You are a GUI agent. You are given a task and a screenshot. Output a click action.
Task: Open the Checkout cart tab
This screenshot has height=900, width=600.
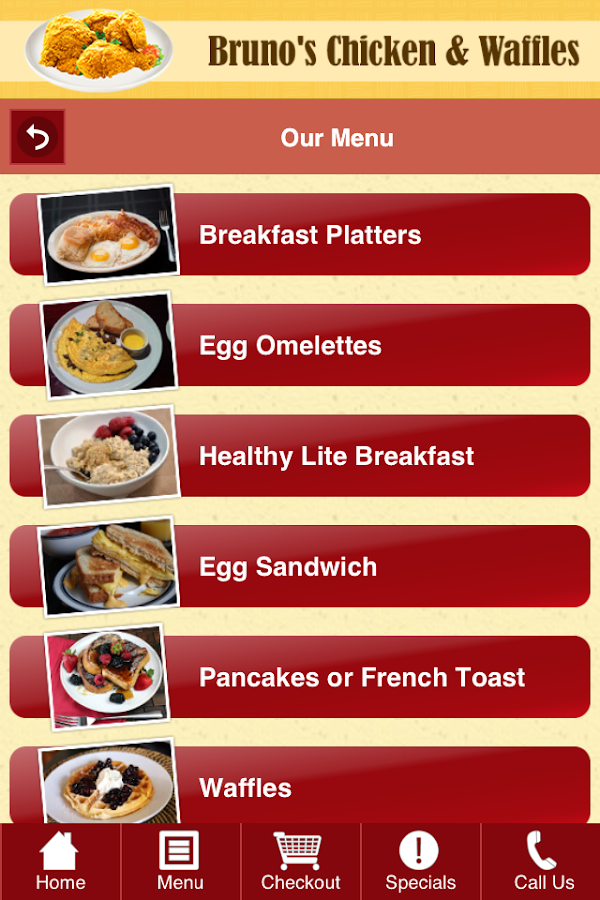coord(300,862)
